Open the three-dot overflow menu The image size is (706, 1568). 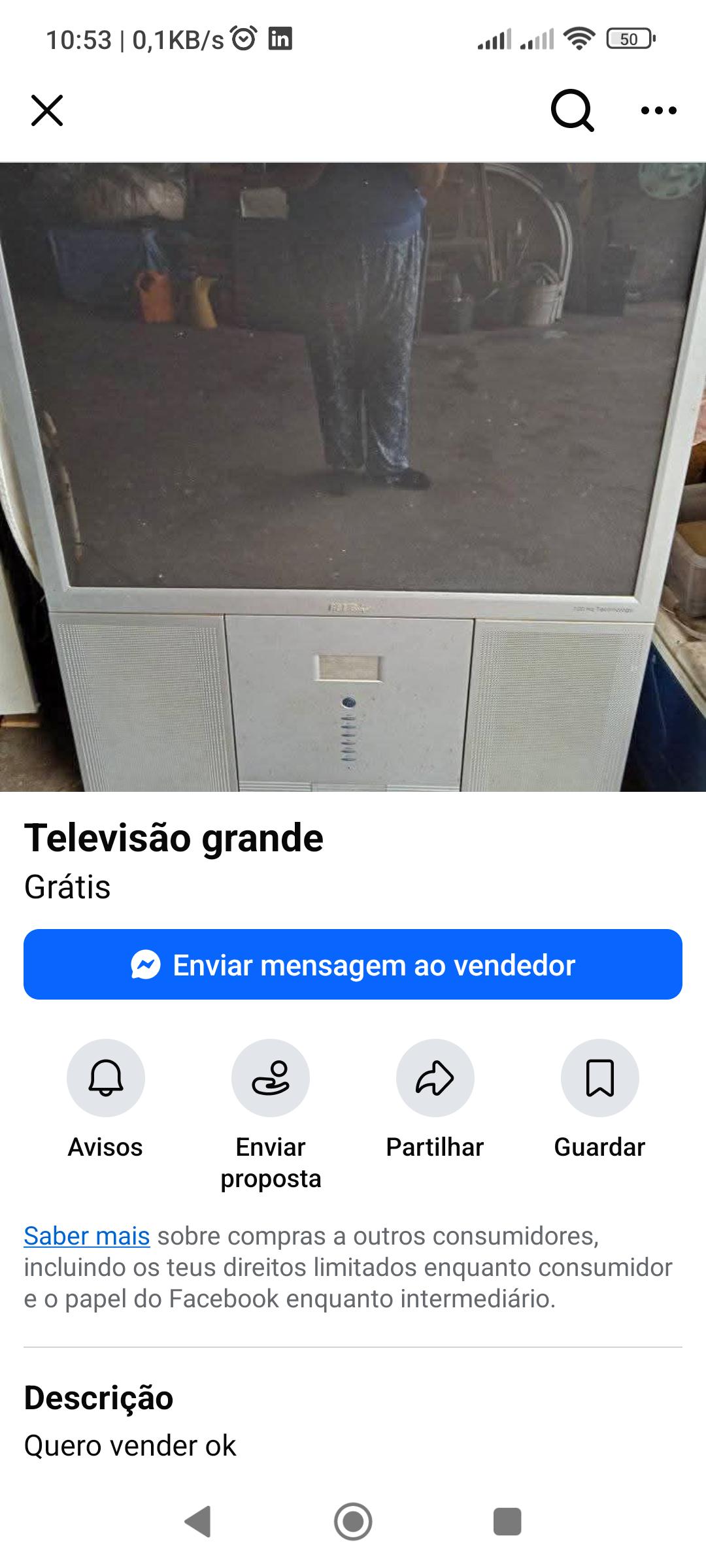pyautogui.click(x=658, y=110)
